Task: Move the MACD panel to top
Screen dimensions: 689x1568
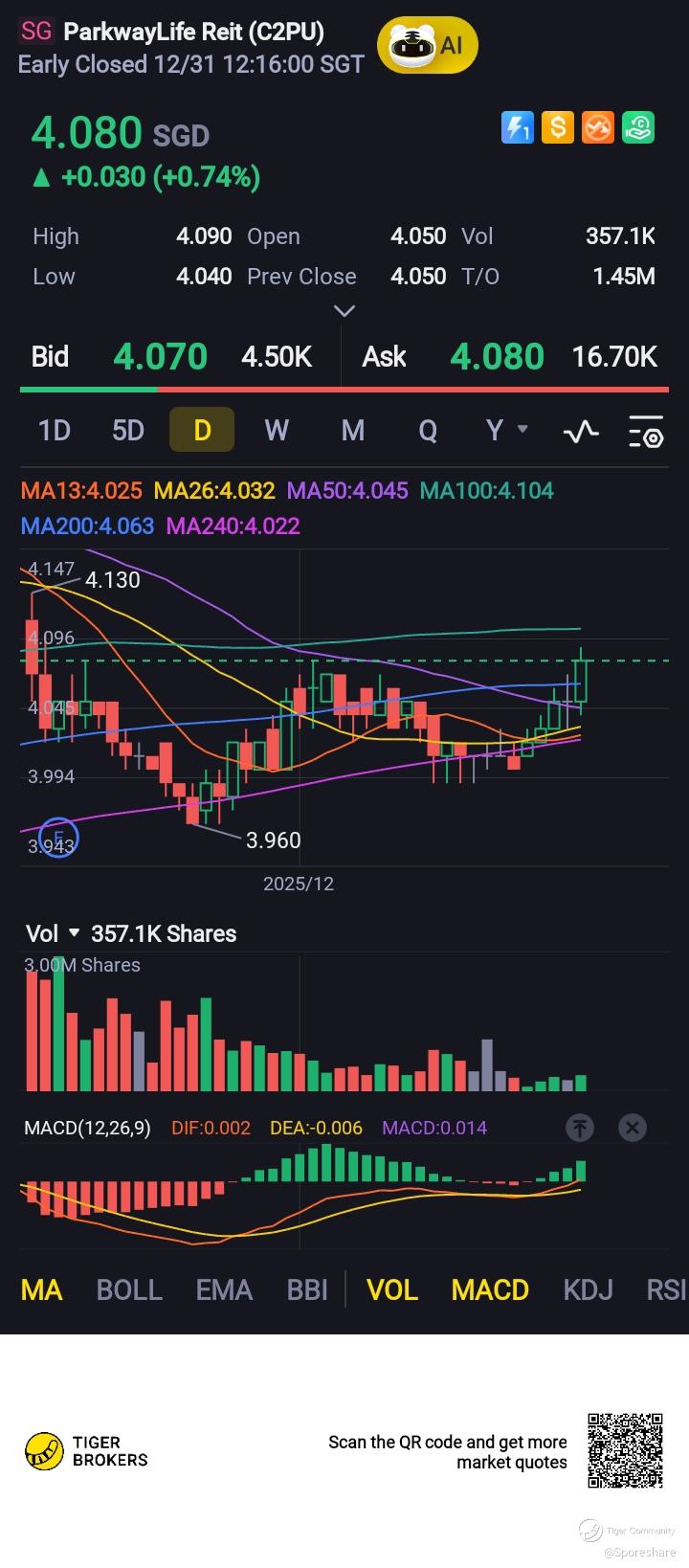Action: (580, 1128)
